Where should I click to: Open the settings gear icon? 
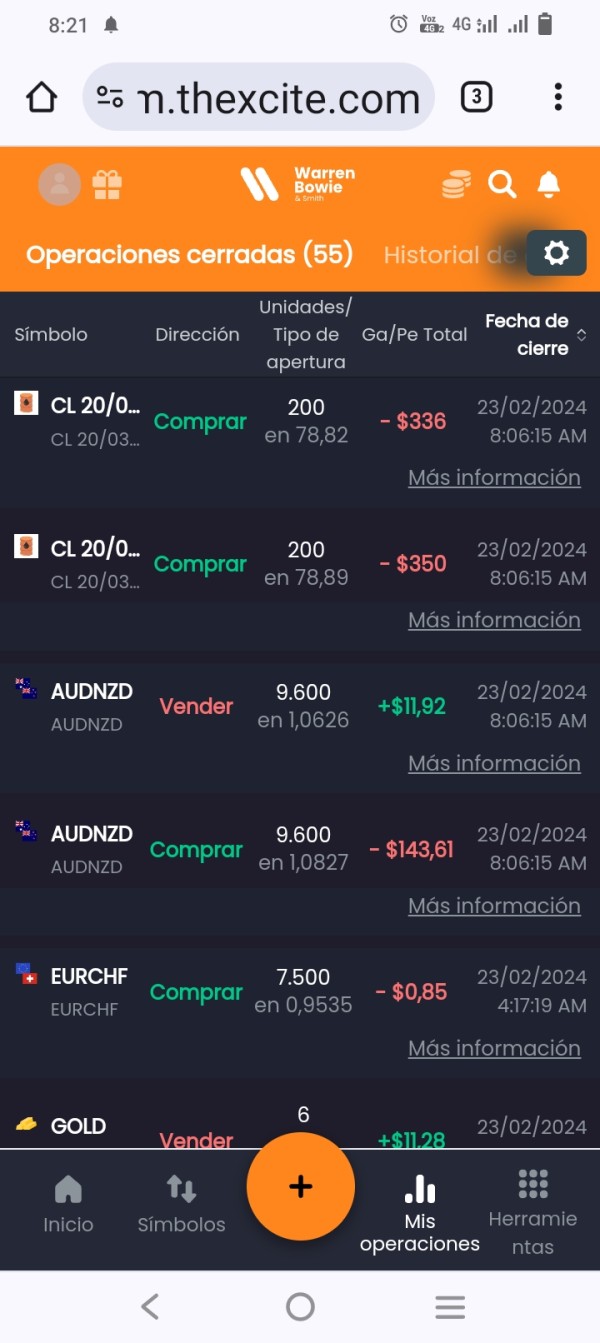556,253
